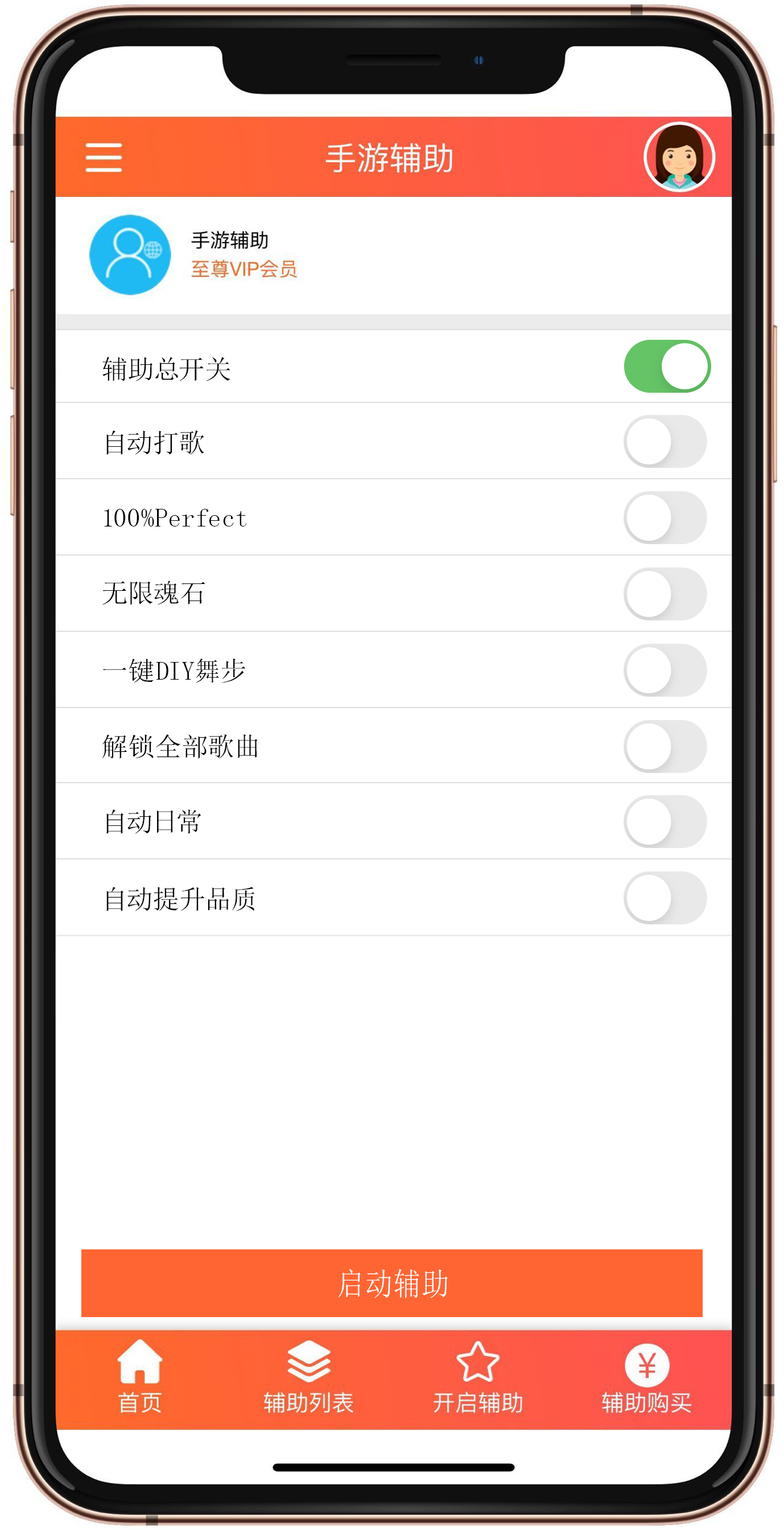
Task: Turn on 解锁全部歌曲
Action: [665, 746]
